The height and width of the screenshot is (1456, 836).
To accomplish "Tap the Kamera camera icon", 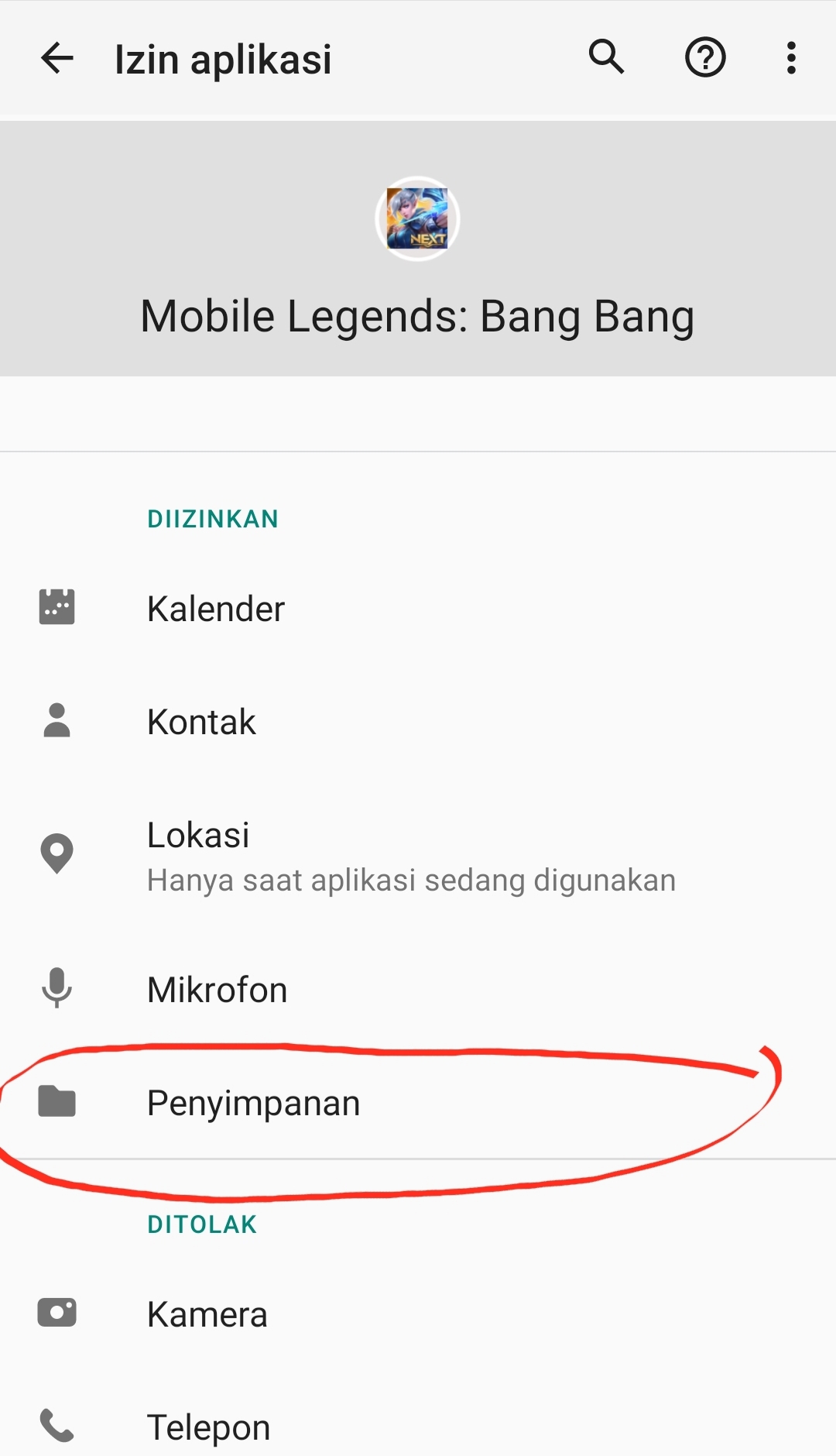I will tap(57, 1312).
